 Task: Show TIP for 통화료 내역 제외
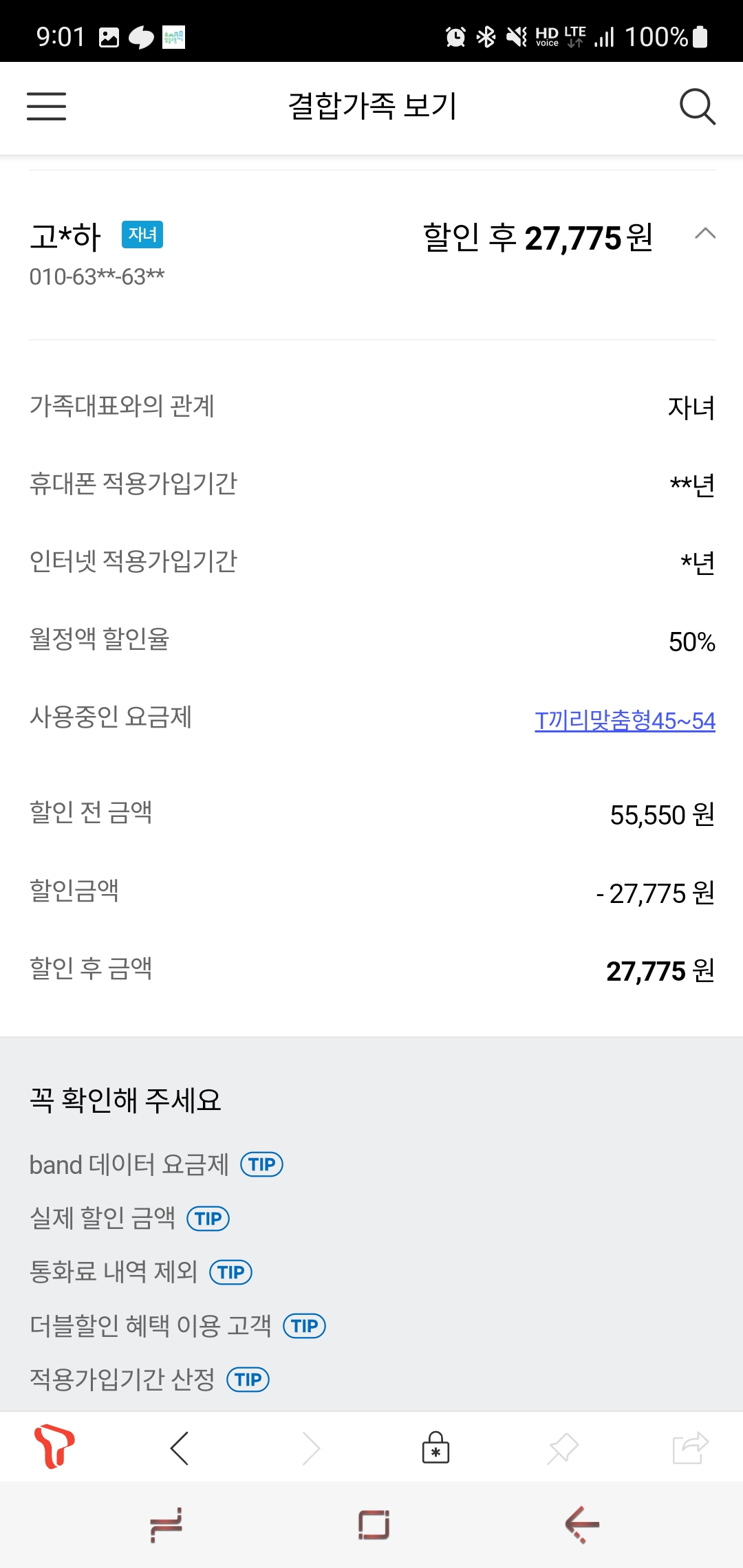click(x=231, y=1272)
